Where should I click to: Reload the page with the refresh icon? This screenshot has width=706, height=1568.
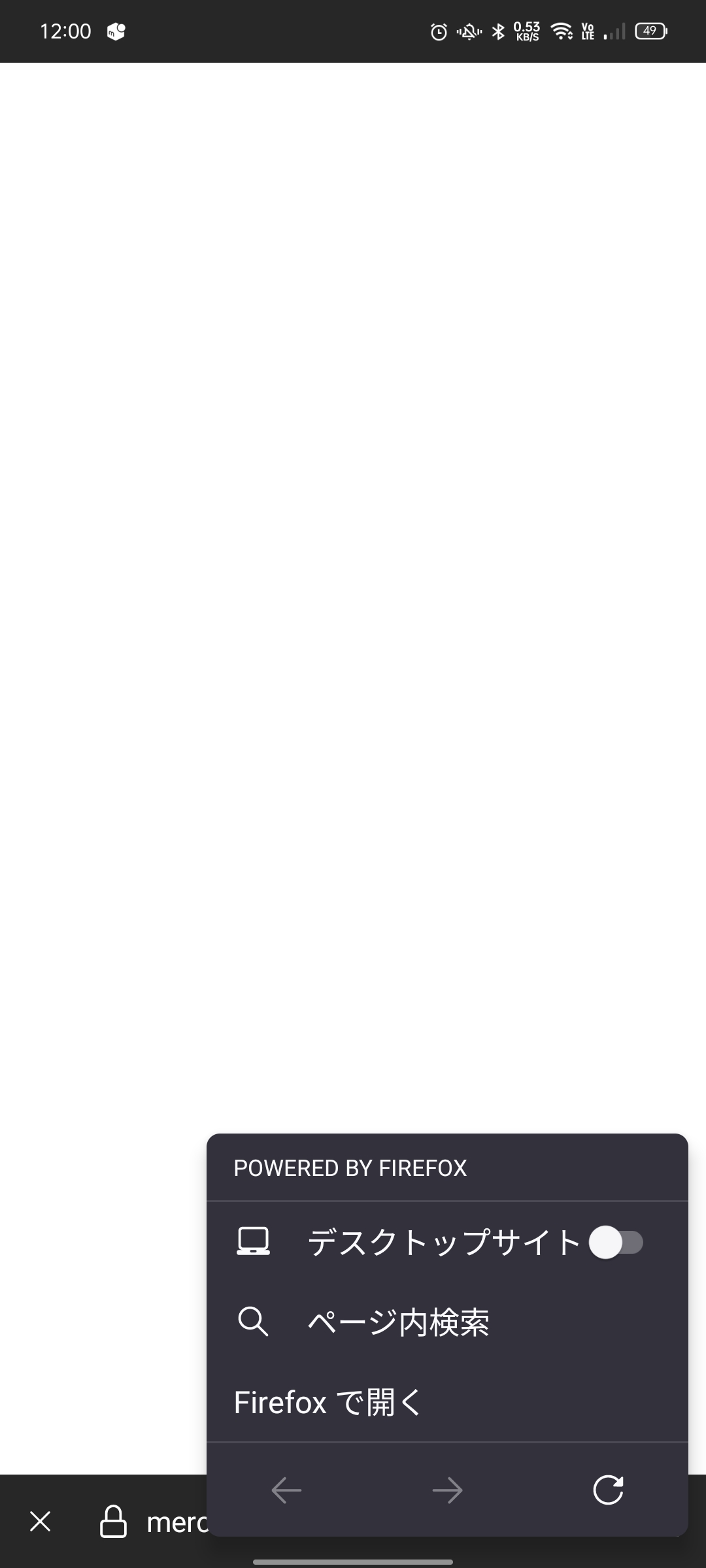coord(608,1490)
